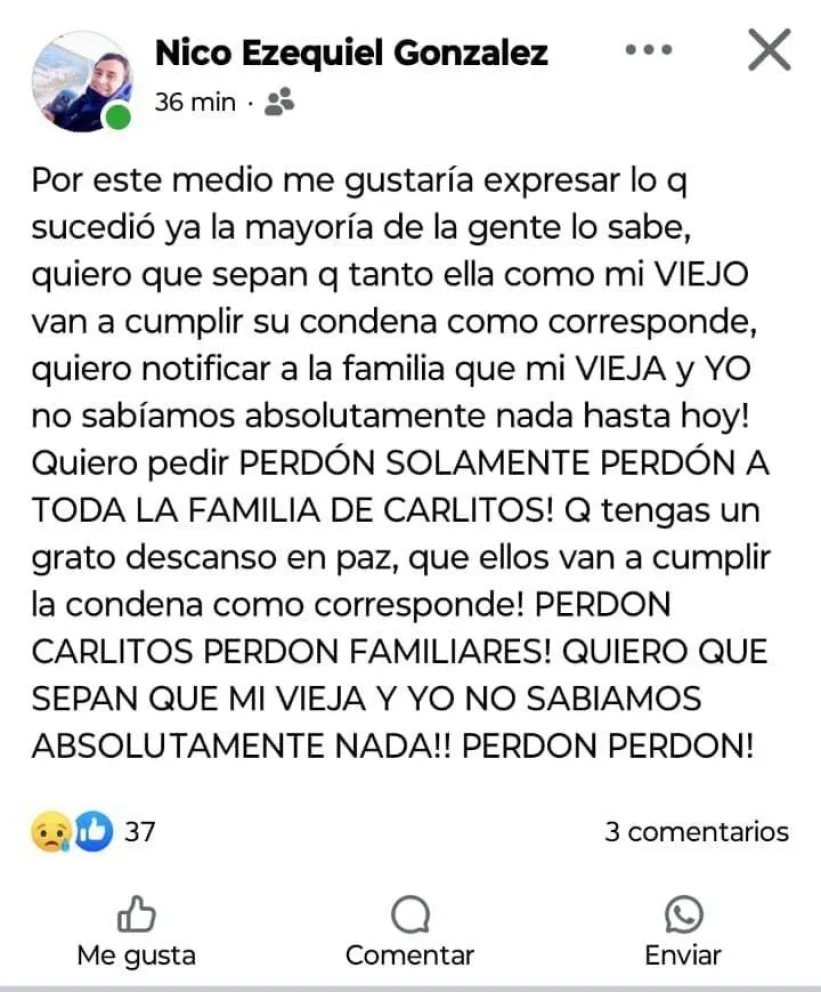Tap Comentar to write a comment
821x992 pixels.
tap(410, 932)
